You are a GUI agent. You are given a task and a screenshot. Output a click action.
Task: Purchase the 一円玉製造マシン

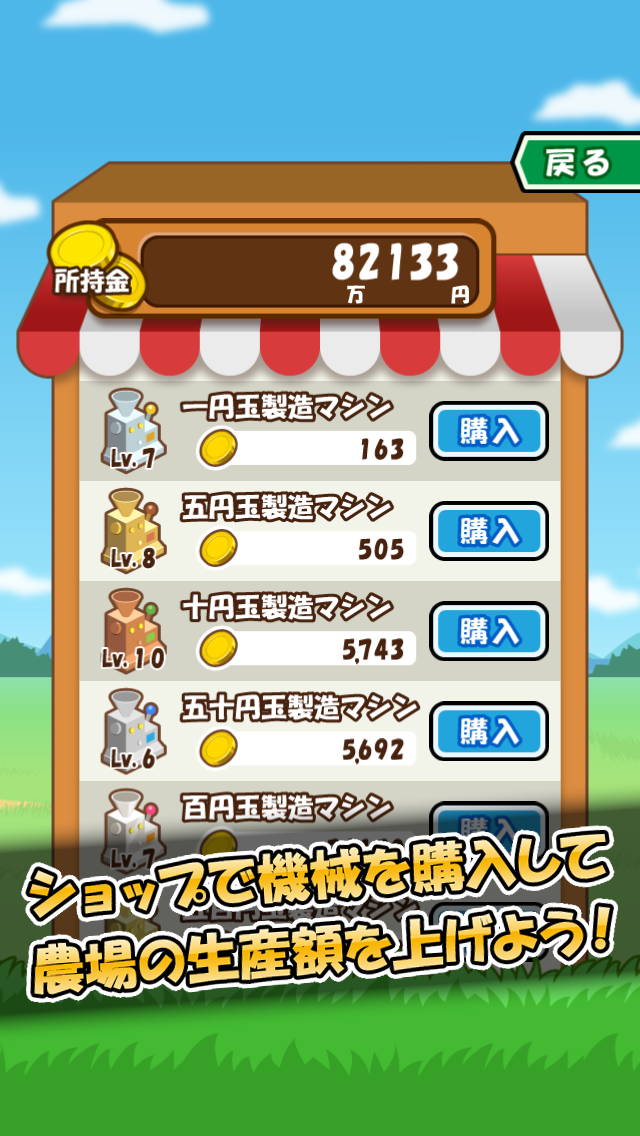[489, 431]
